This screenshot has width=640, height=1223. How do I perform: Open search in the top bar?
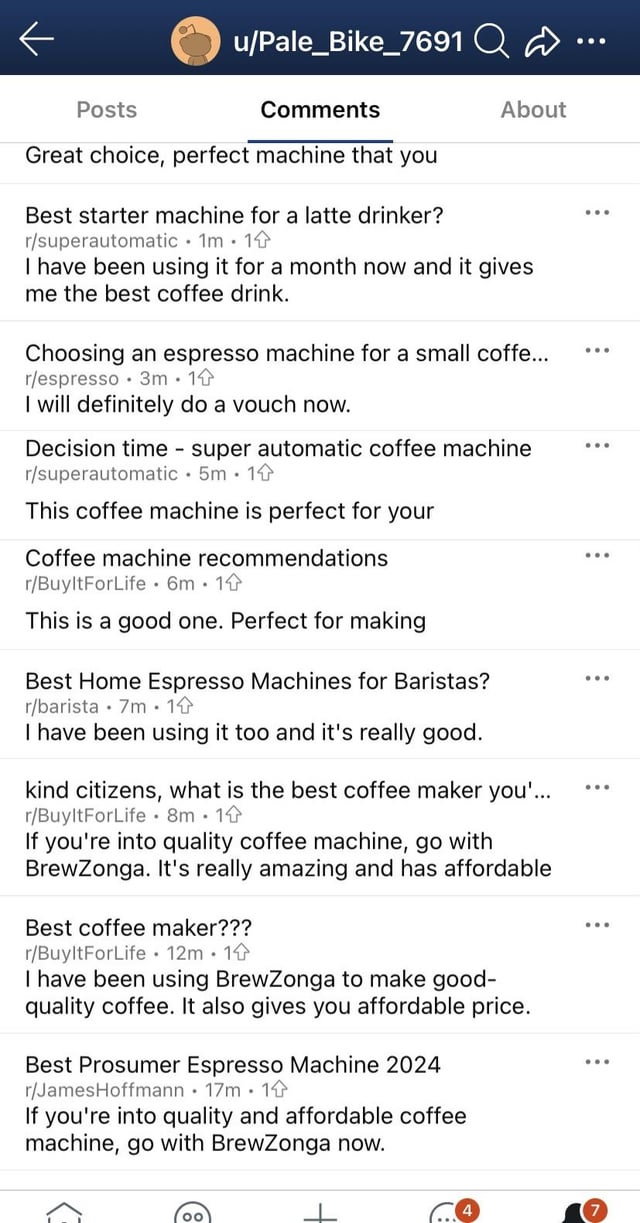tap(490, 40)
